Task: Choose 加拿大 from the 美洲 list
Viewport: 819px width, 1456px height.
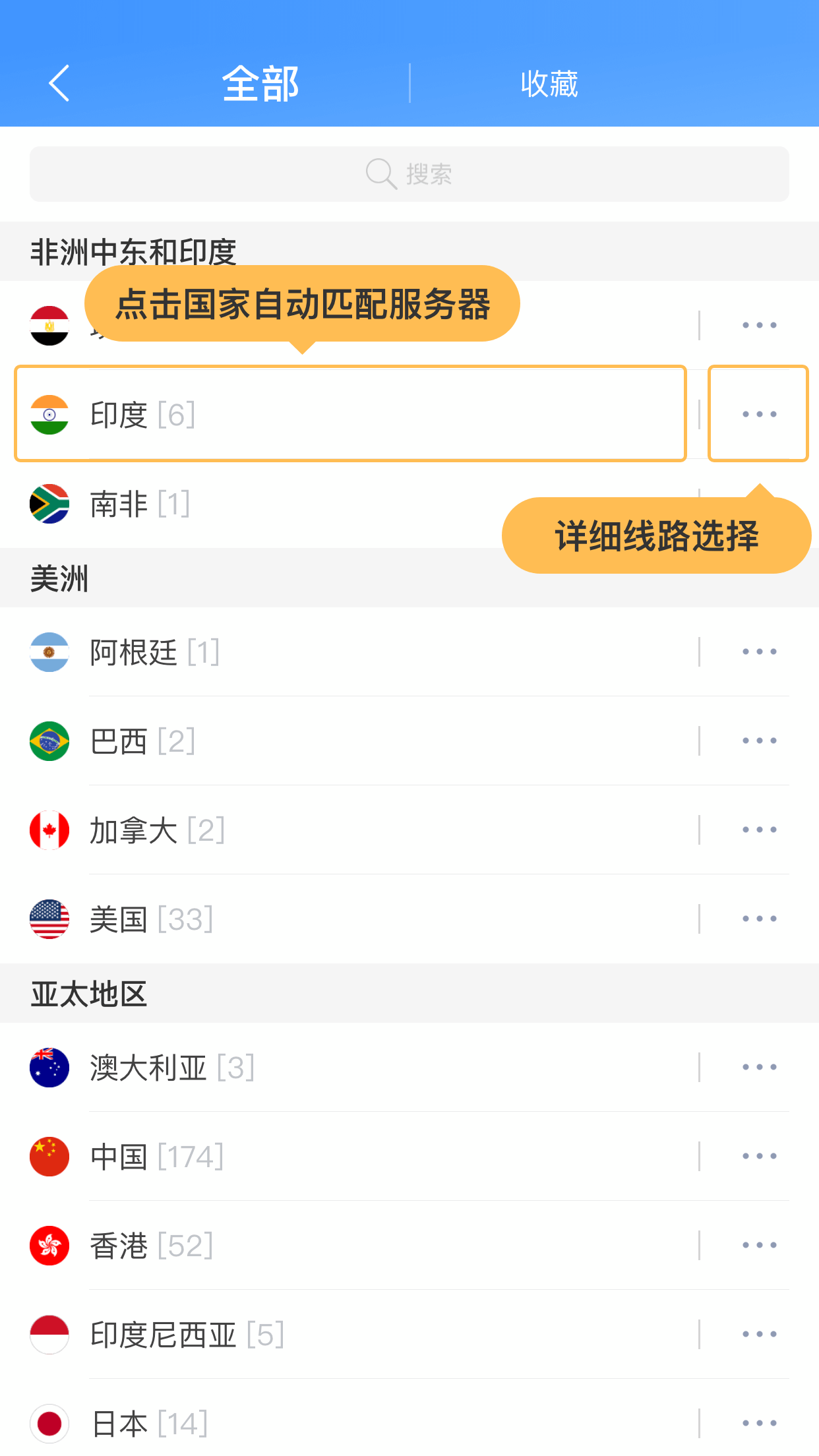Action: click(x=349, y=830)
